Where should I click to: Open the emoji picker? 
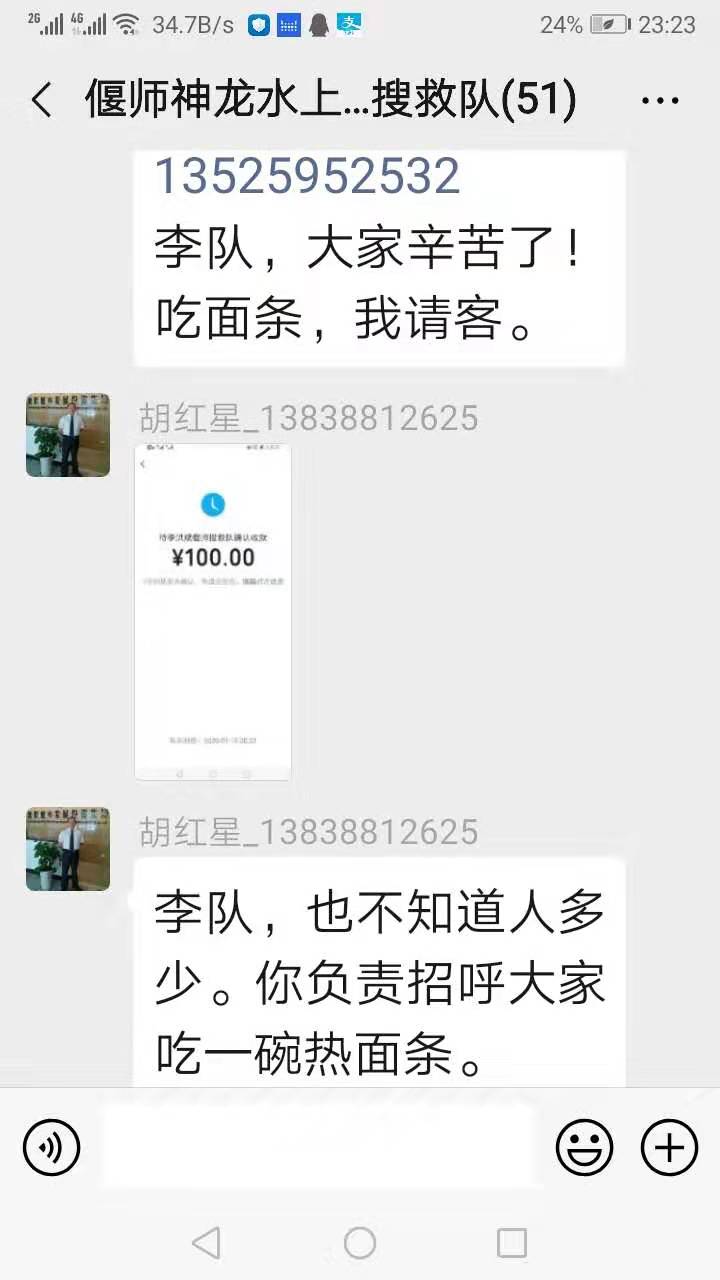pyautogui.click(x=584, y=1146)
